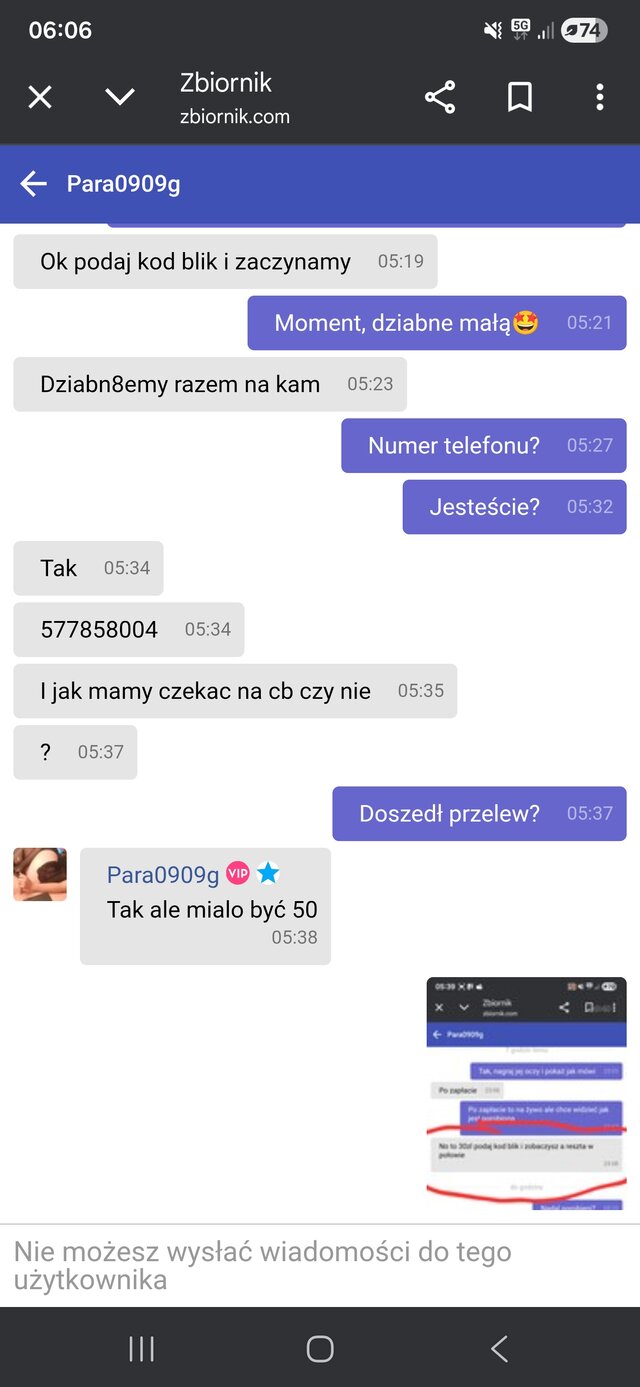
Task: Close the Zbiornik browser tab
Action: tap(39, 97)
